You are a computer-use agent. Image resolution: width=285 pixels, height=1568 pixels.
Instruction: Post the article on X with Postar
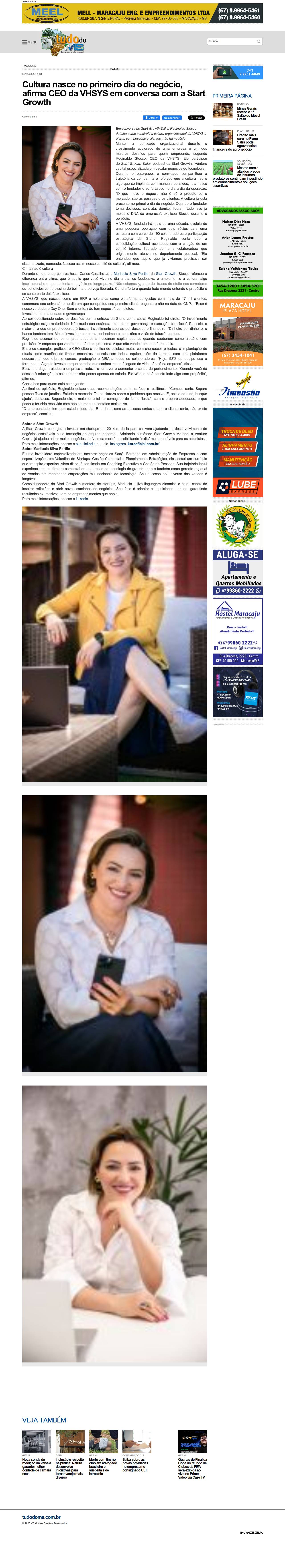pyautogui.click(x=196, y=117)
